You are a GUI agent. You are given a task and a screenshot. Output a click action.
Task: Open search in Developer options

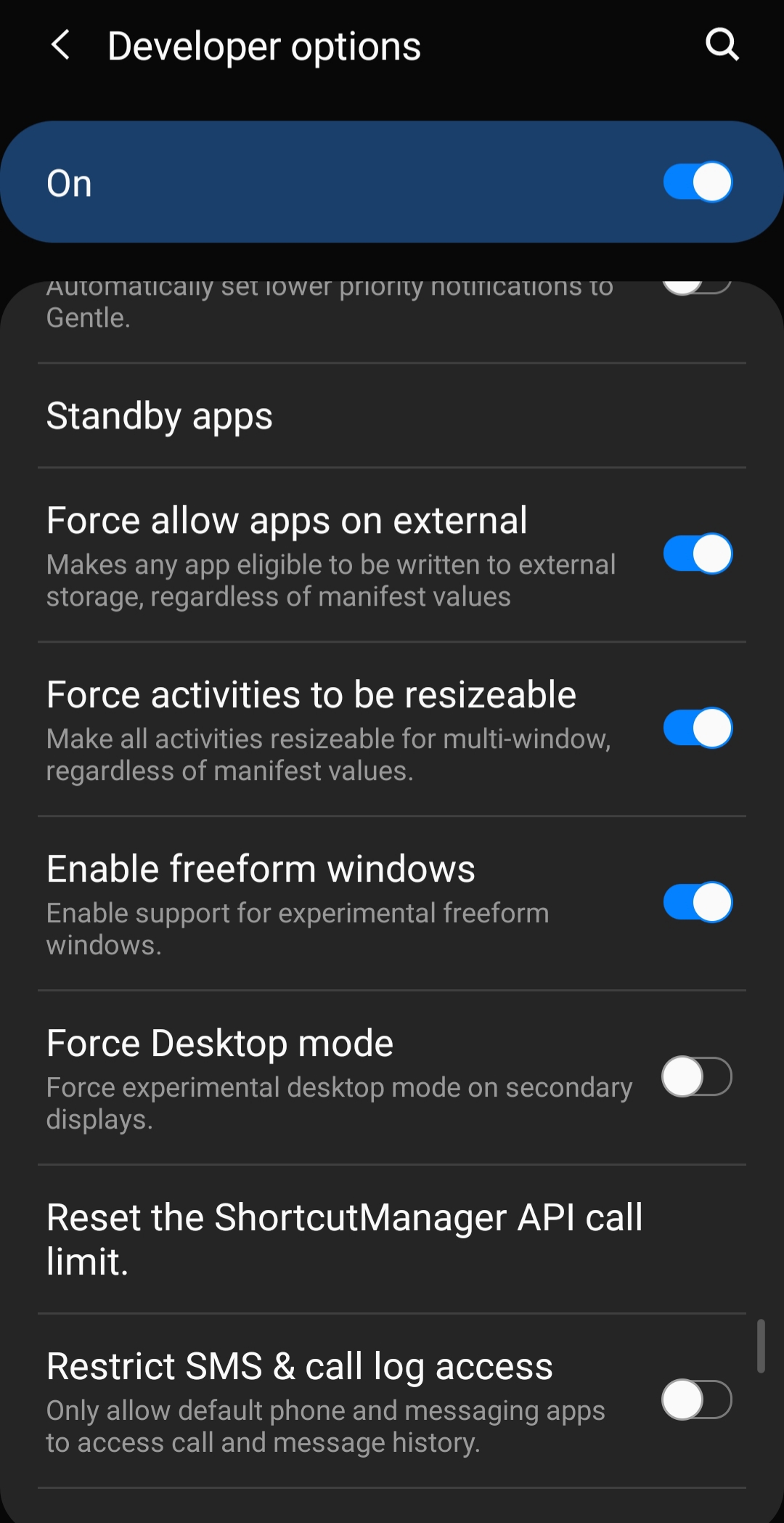click(722, 45)
